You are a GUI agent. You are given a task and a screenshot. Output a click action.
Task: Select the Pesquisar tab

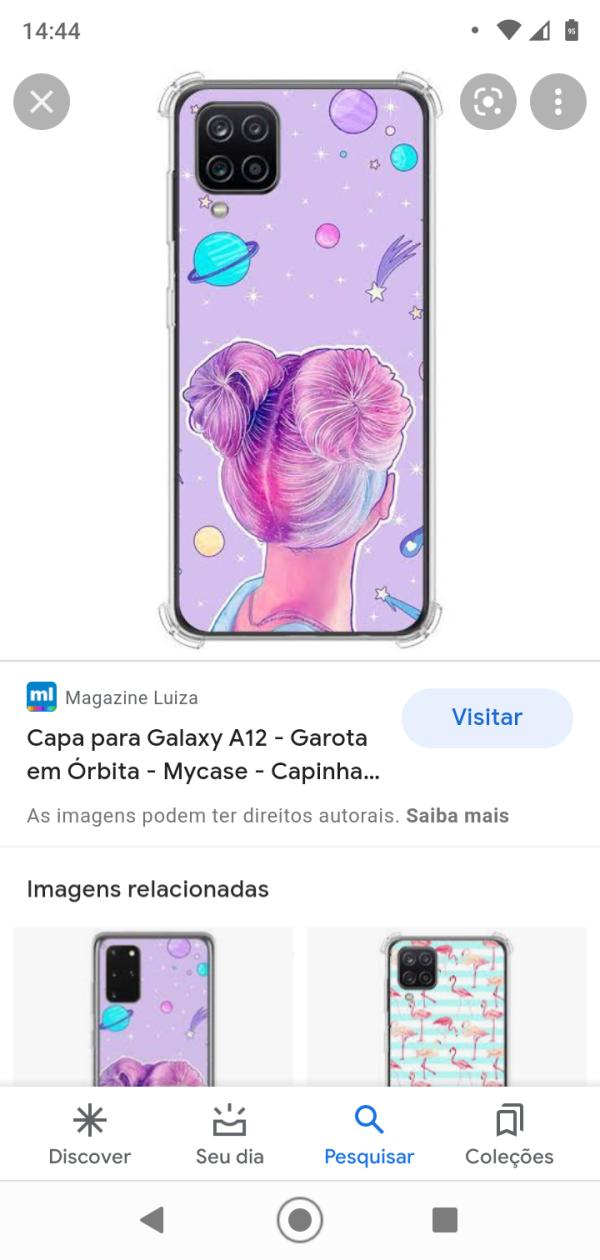pyautogui.click(x=369, y=1136)
